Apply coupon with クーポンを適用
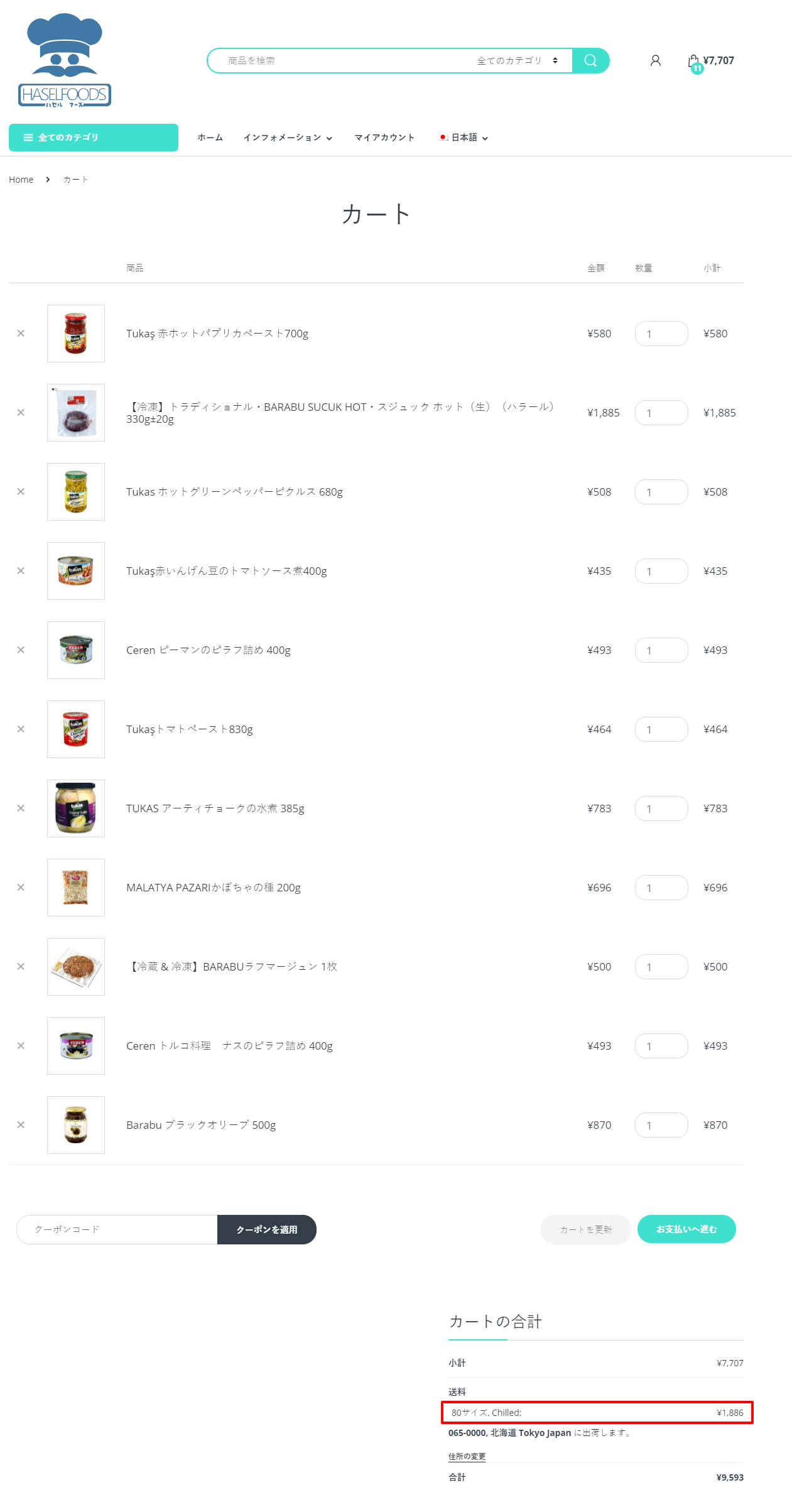The width and height of the screenshot is (792, 1512). (266, 1229)
